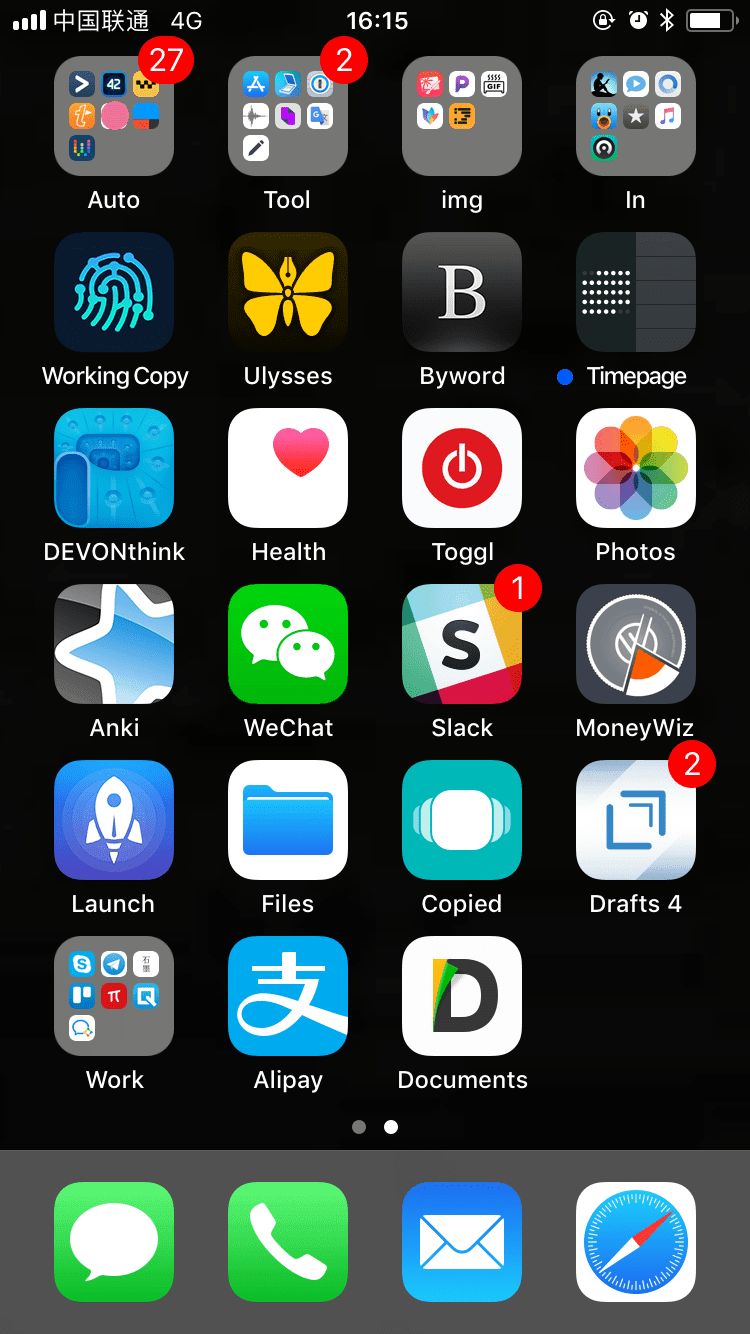The height and width of the screenshot is (1334, 750).
Task: Open the Tool folder
Action: pos(288,117)
